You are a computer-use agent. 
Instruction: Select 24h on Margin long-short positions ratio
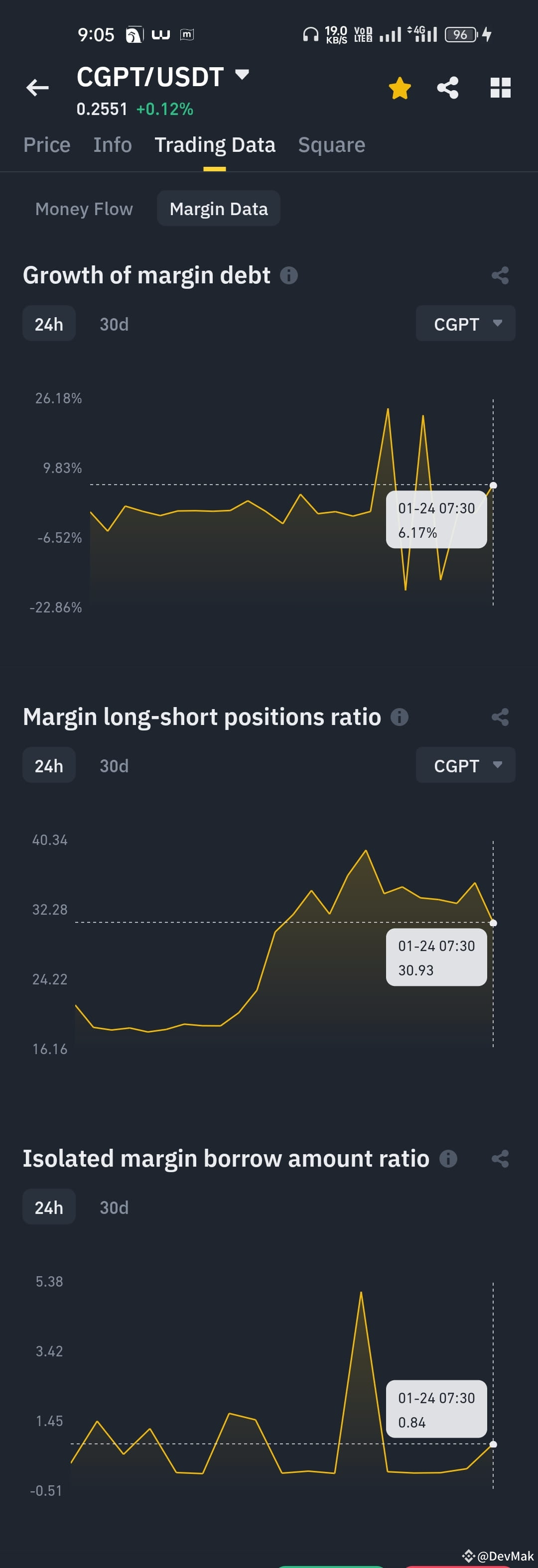[x=49, y=765]
